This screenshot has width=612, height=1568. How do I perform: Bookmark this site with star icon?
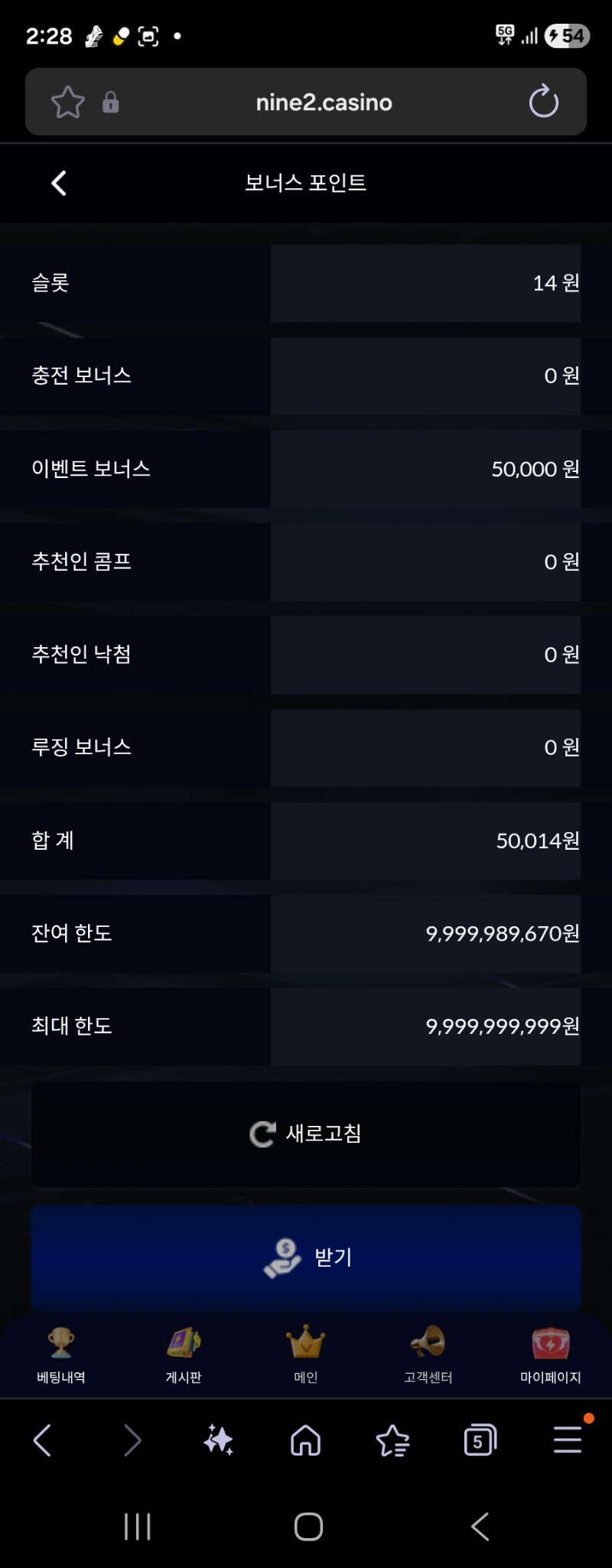click(x=67, y=102)
